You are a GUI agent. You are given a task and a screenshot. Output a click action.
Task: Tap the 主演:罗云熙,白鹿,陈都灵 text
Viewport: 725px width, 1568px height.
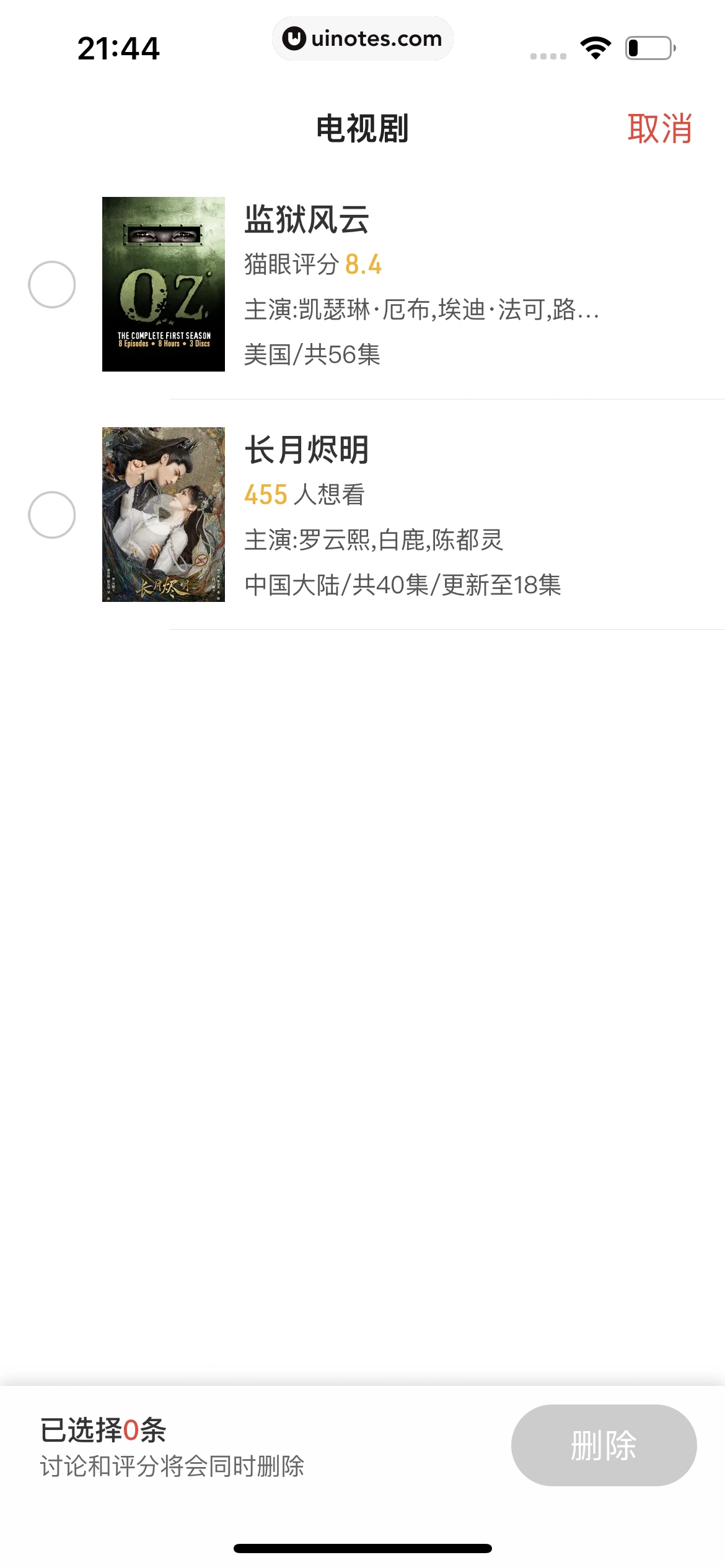375,538
